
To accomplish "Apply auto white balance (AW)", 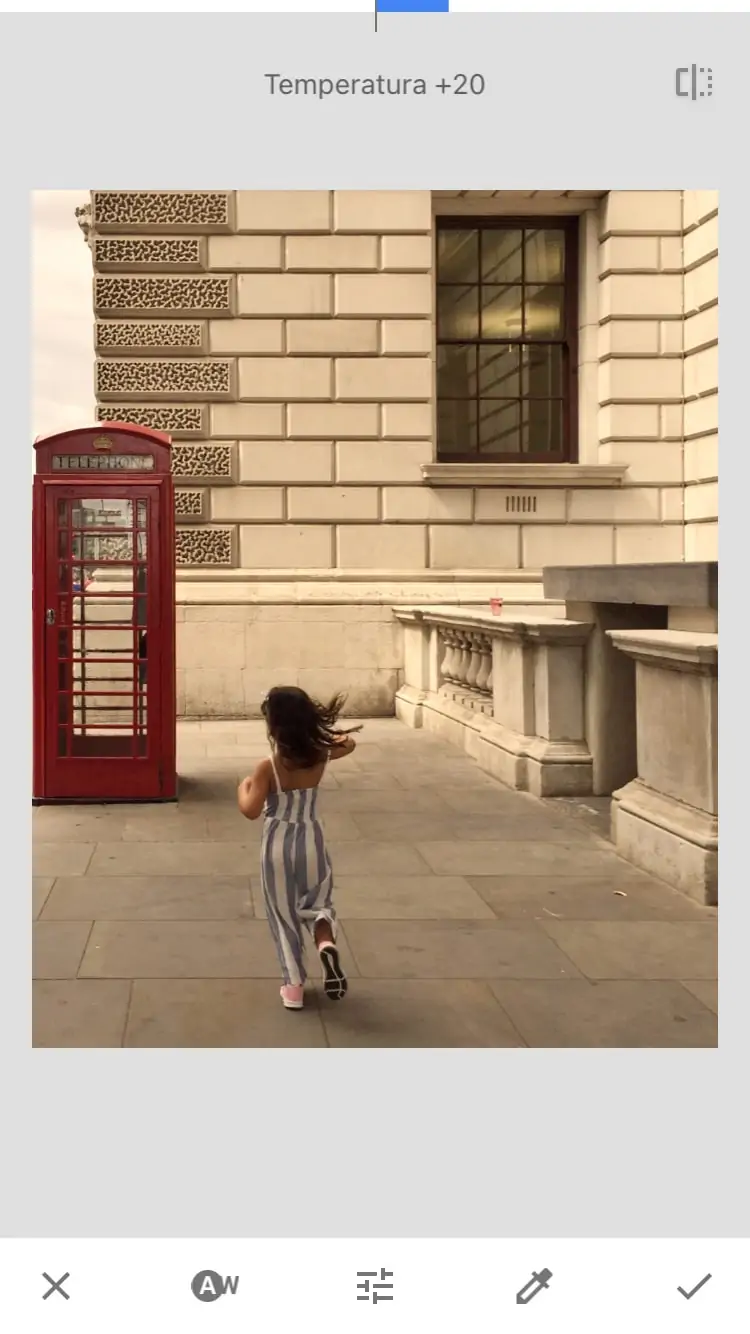I will point(215,1286).
